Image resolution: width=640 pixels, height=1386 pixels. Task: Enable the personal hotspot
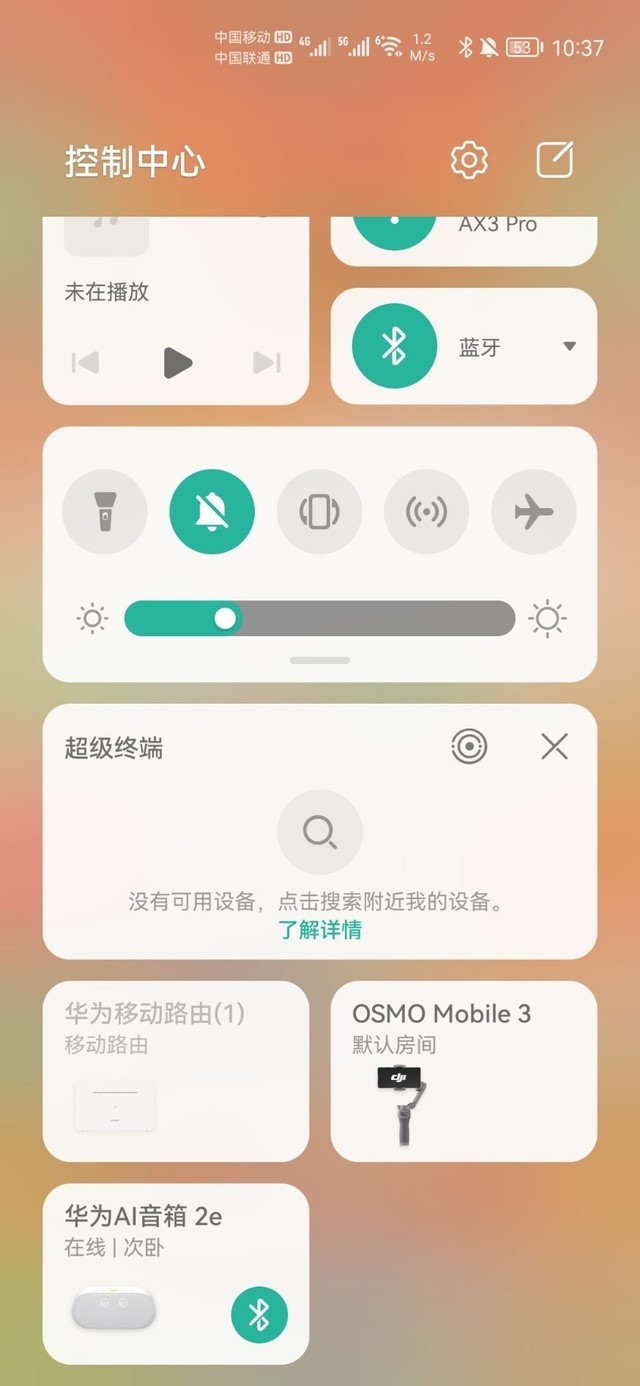click(426, 512)
